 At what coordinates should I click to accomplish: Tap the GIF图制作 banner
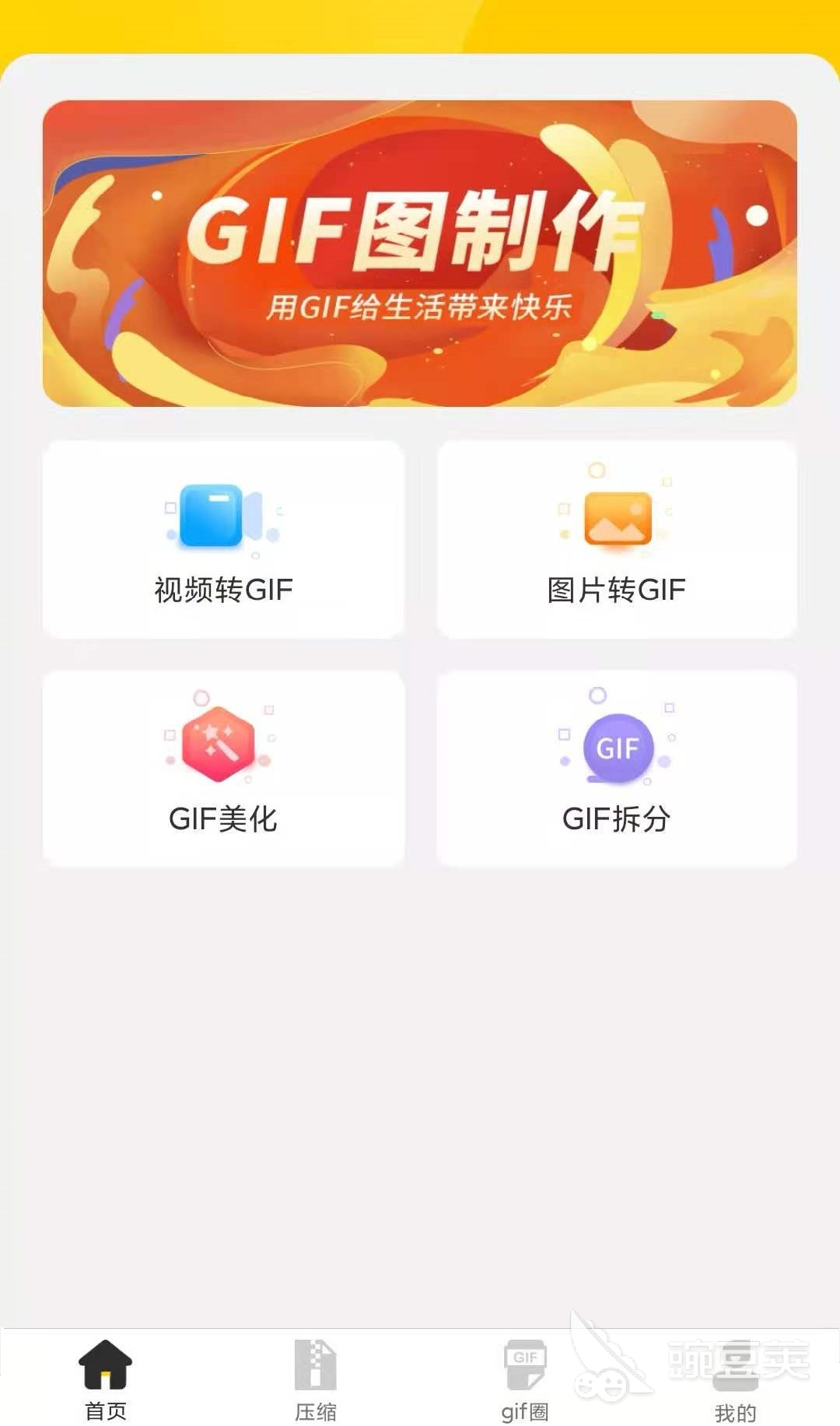tap(420, 253)
